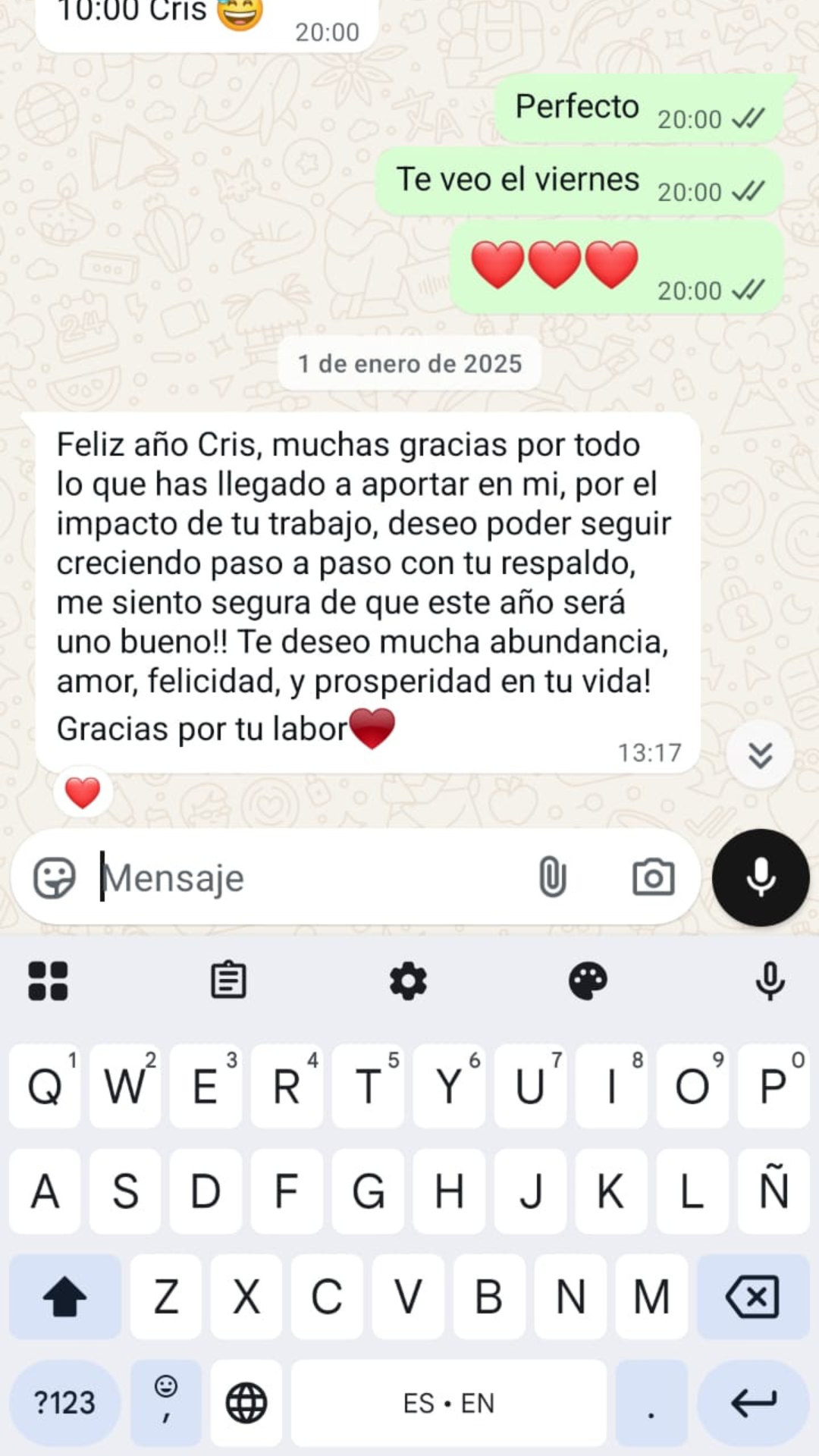Open keyboard settings gear
The height and width of the screenshot is (1456, 819).
(x=408, y=981)
